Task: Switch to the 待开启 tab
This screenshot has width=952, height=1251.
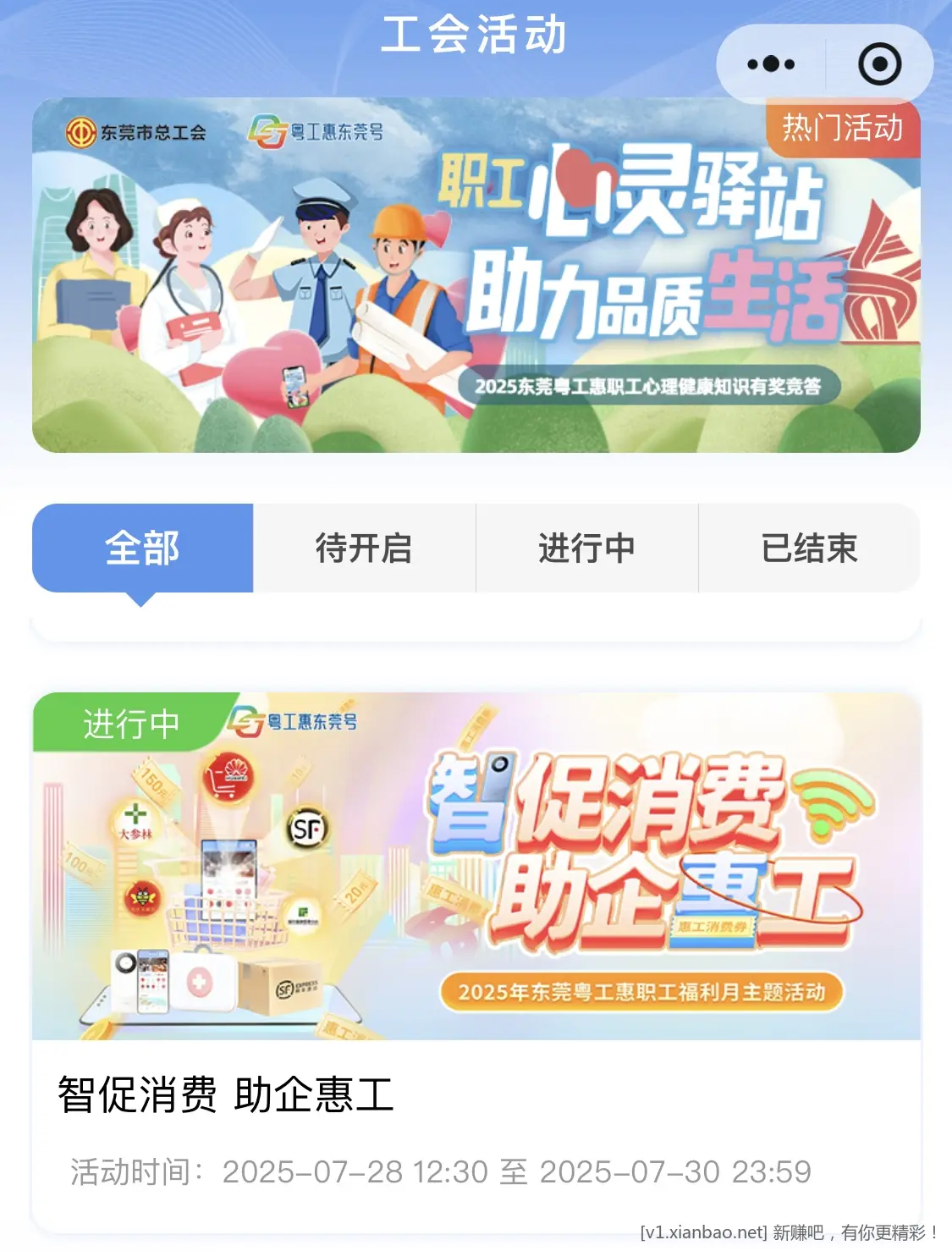Action: point(365,548)
